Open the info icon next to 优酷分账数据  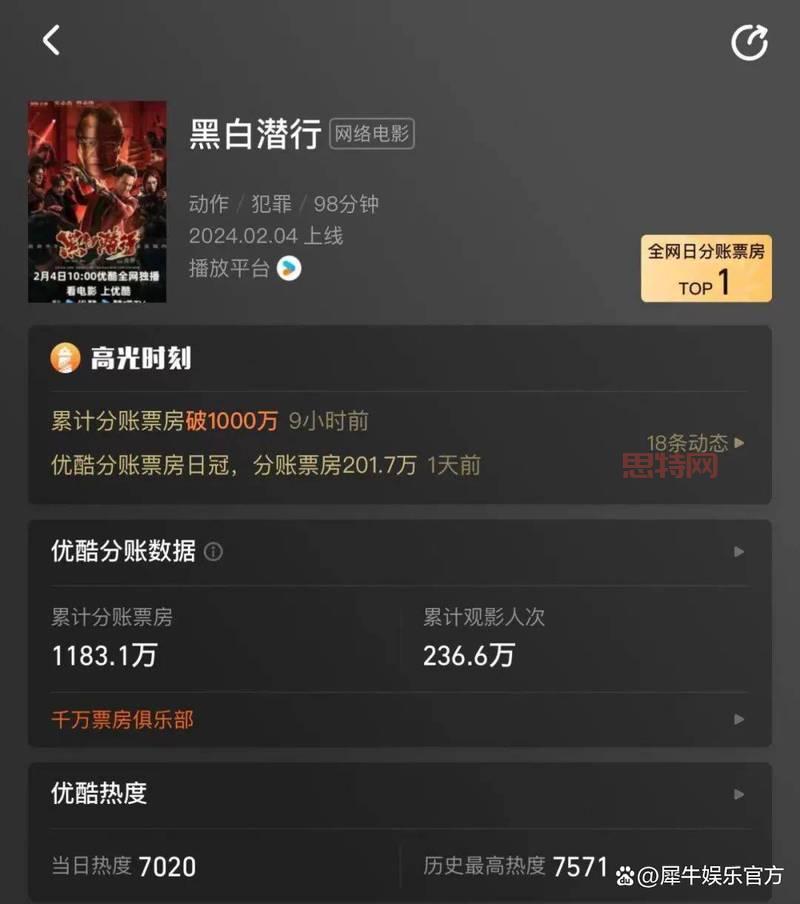tap(215, 552)
